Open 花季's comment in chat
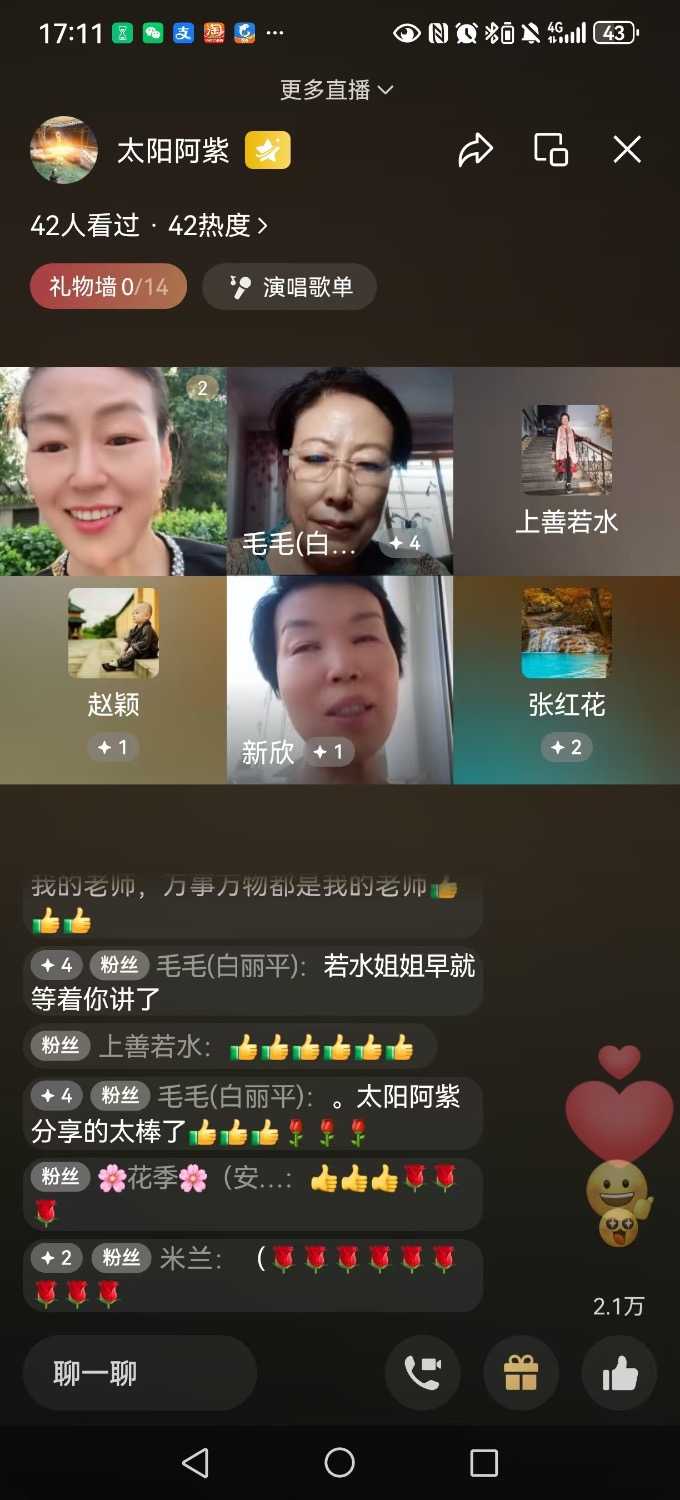Viewport: 680px width, 1500px height. (252, 1193)
